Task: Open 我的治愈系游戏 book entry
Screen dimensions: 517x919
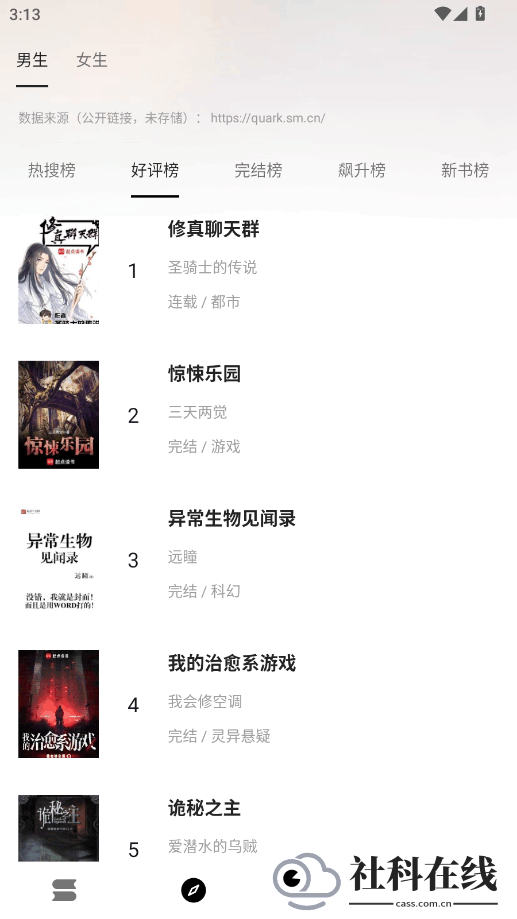Action: point(258,704)
